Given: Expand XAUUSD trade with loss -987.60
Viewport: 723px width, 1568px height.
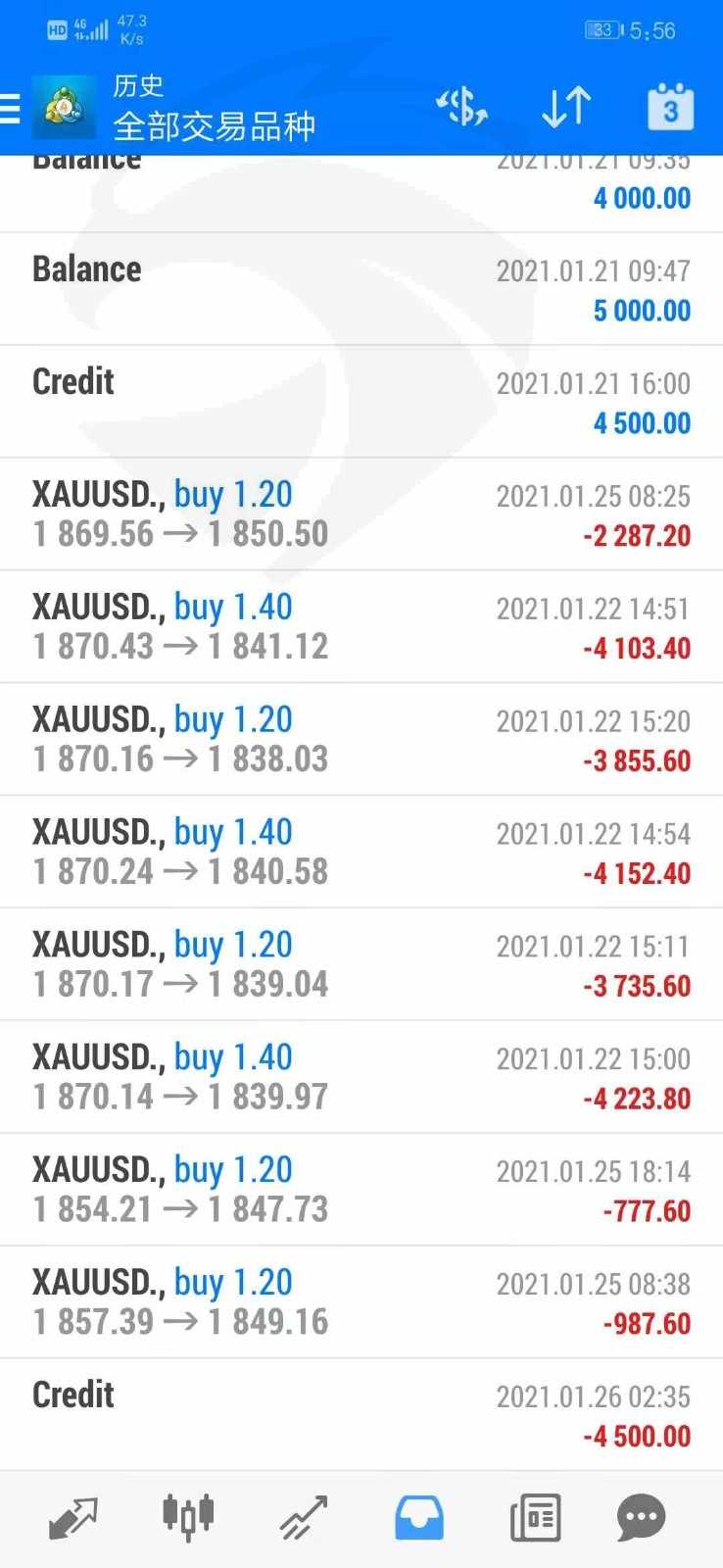Looking at the screenshot, I should point(361,1303).
